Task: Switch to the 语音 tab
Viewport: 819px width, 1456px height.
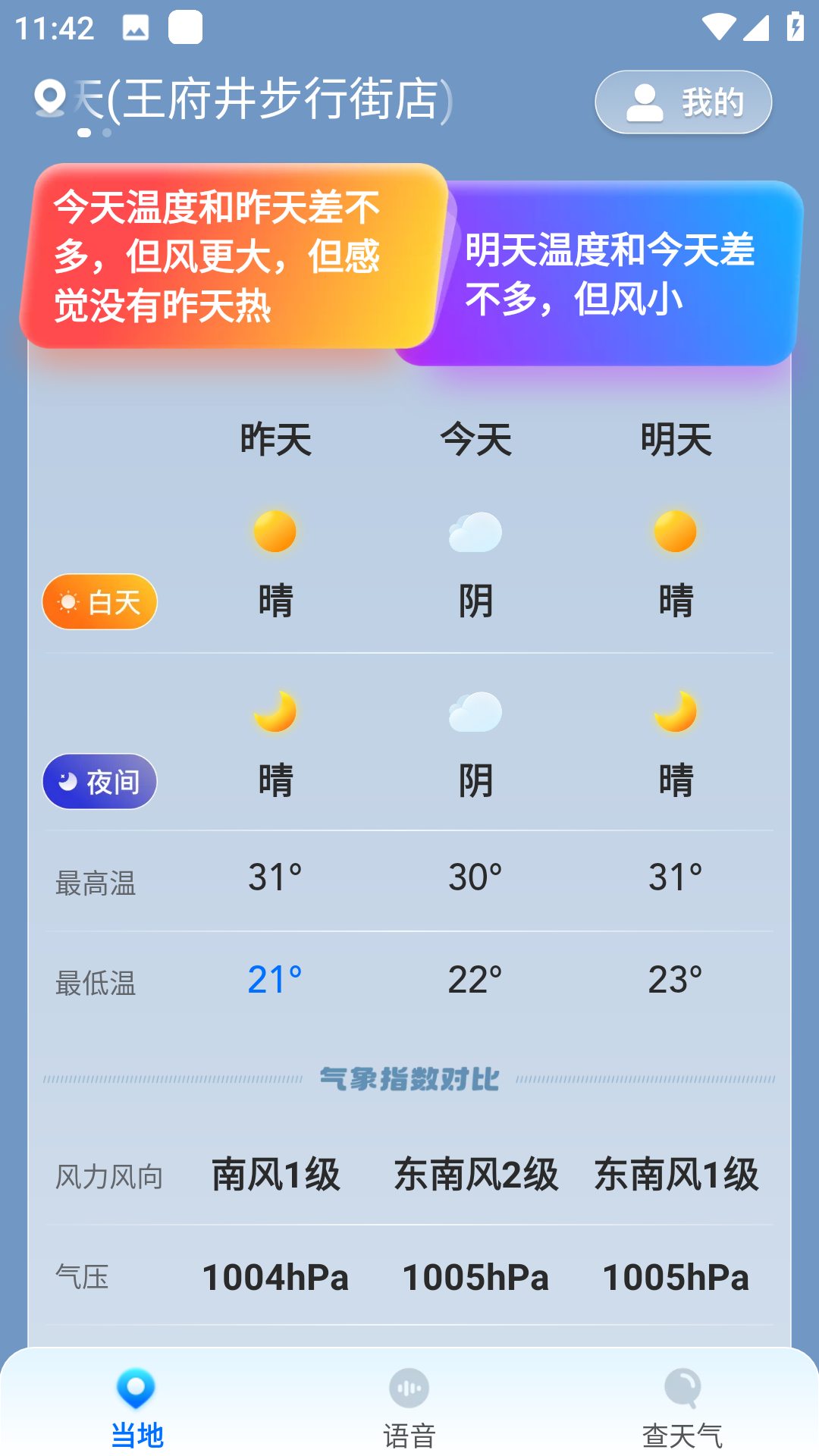Action: click(409, 1429)
